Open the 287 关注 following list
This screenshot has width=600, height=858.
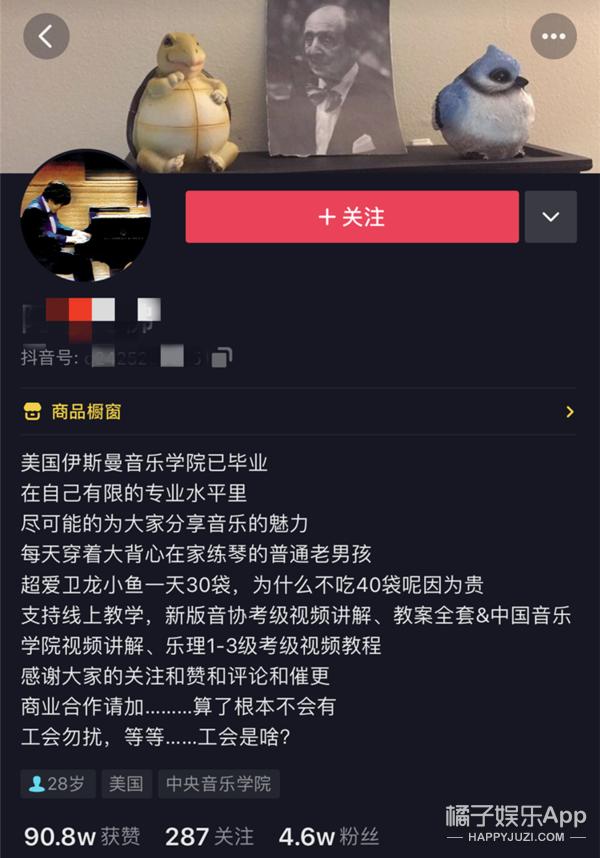(209, 836)
